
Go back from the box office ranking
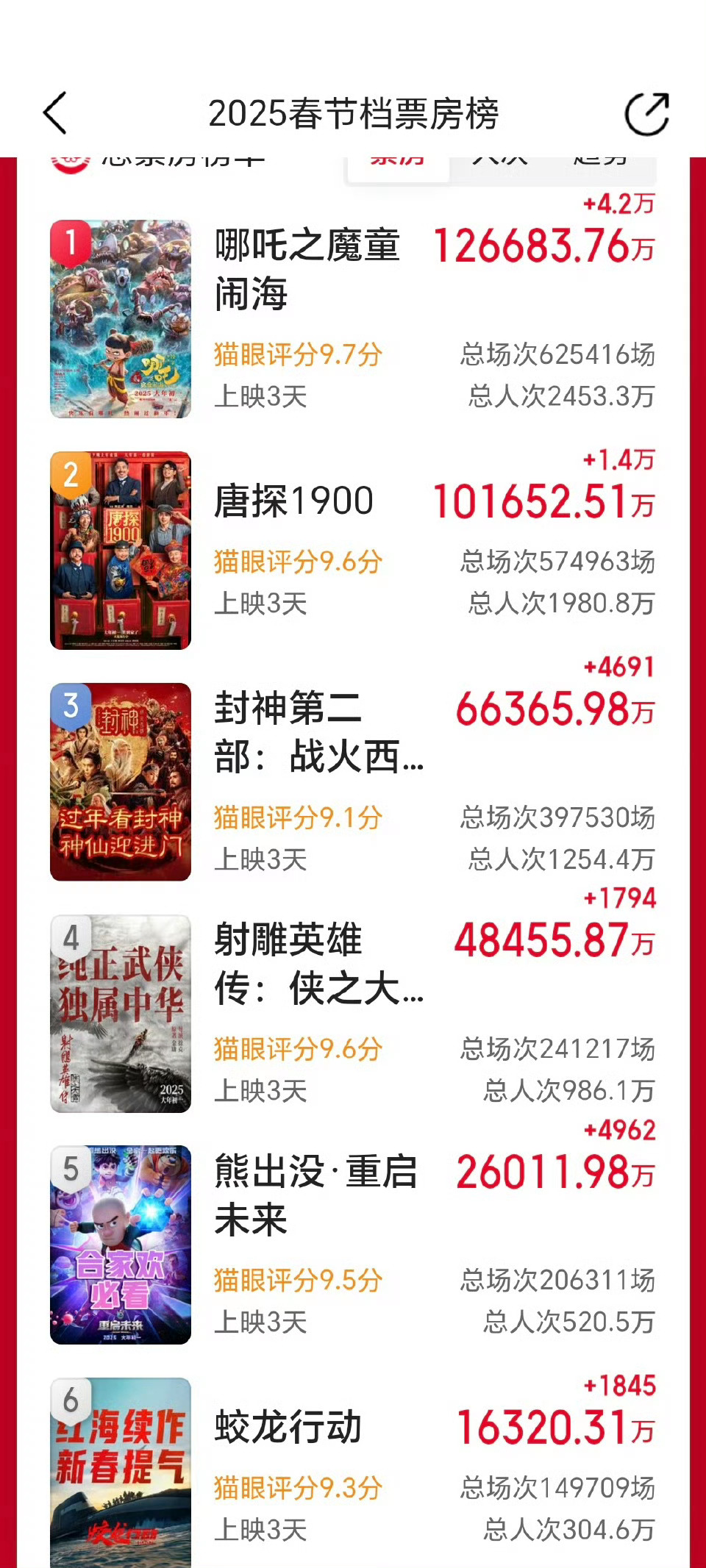click(56, 114)
